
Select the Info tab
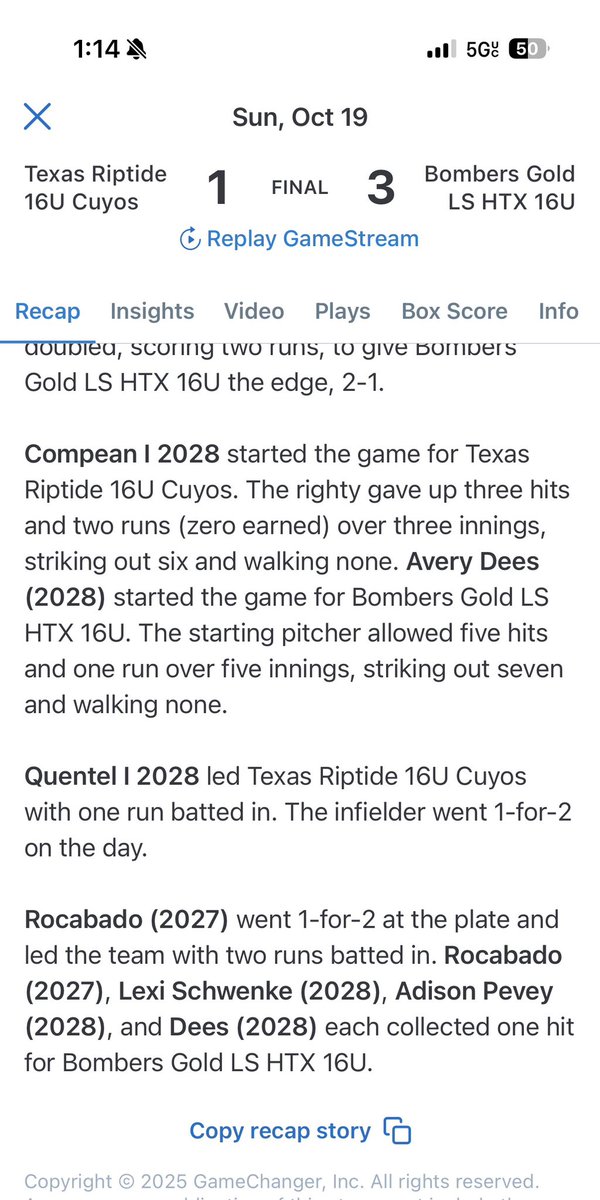coord(558,311)
